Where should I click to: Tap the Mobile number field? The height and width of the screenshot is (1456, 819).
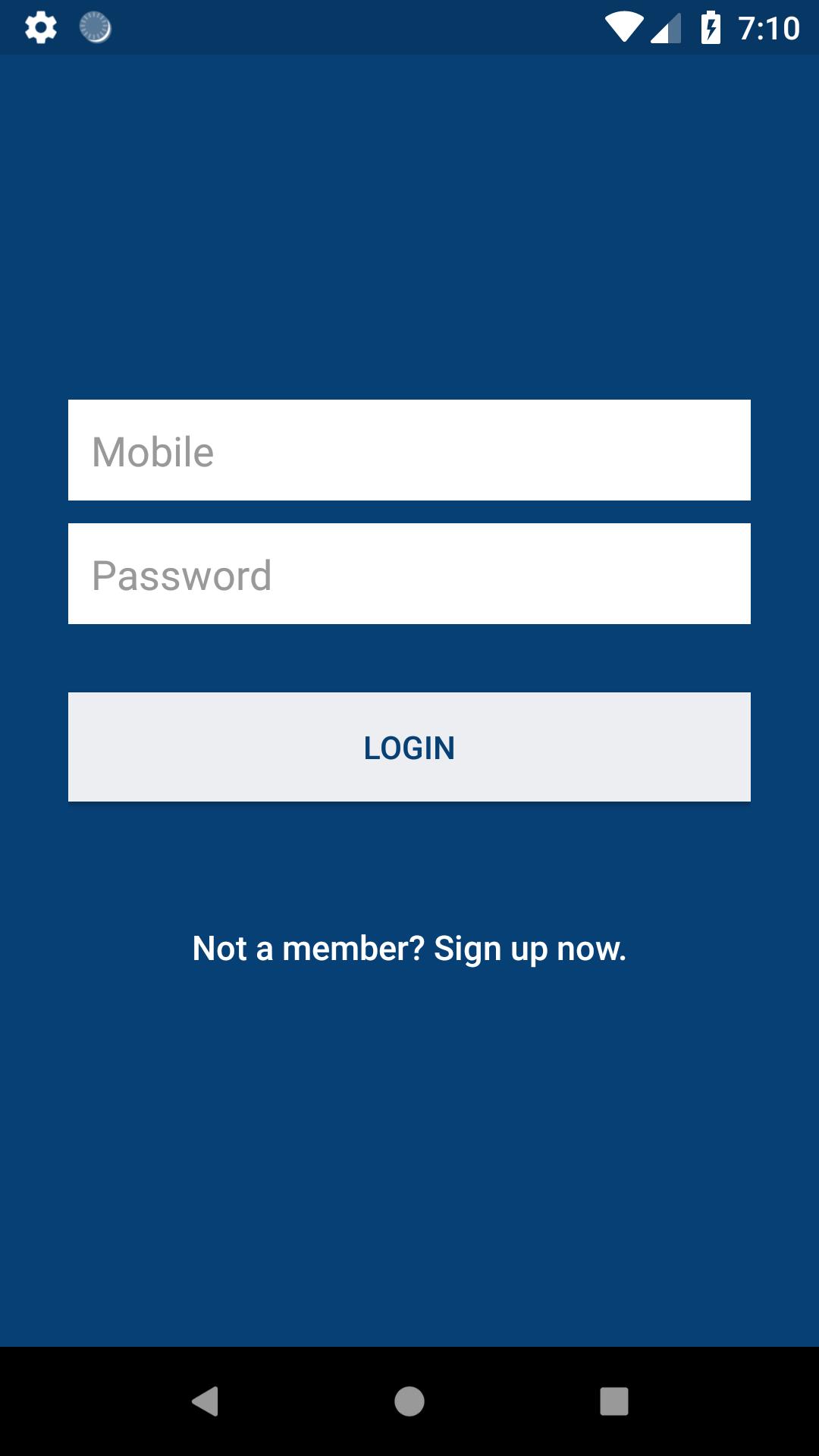point(409,450)
